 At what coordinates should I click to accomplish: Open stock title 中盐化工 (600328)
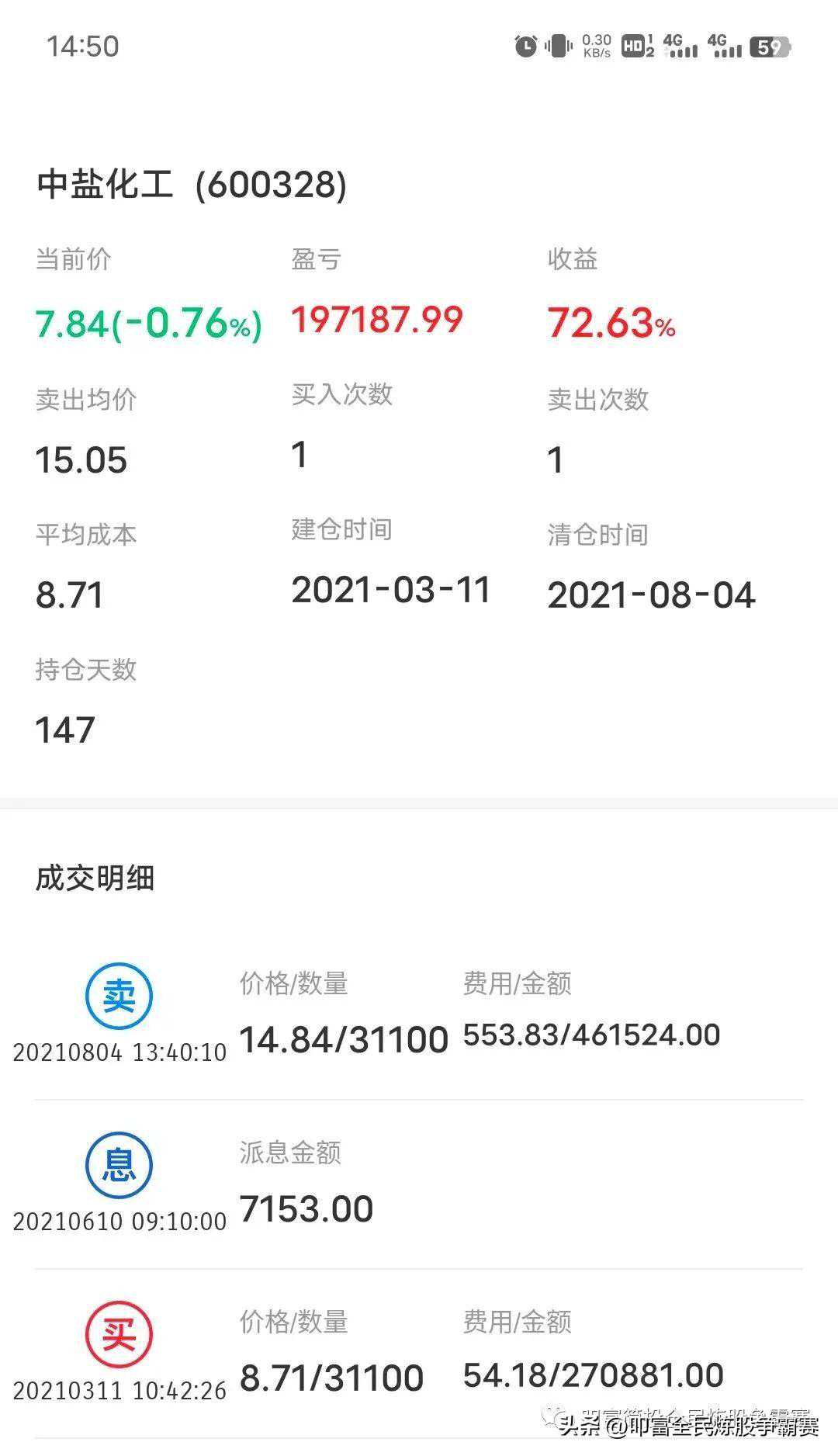click(191, 185)
